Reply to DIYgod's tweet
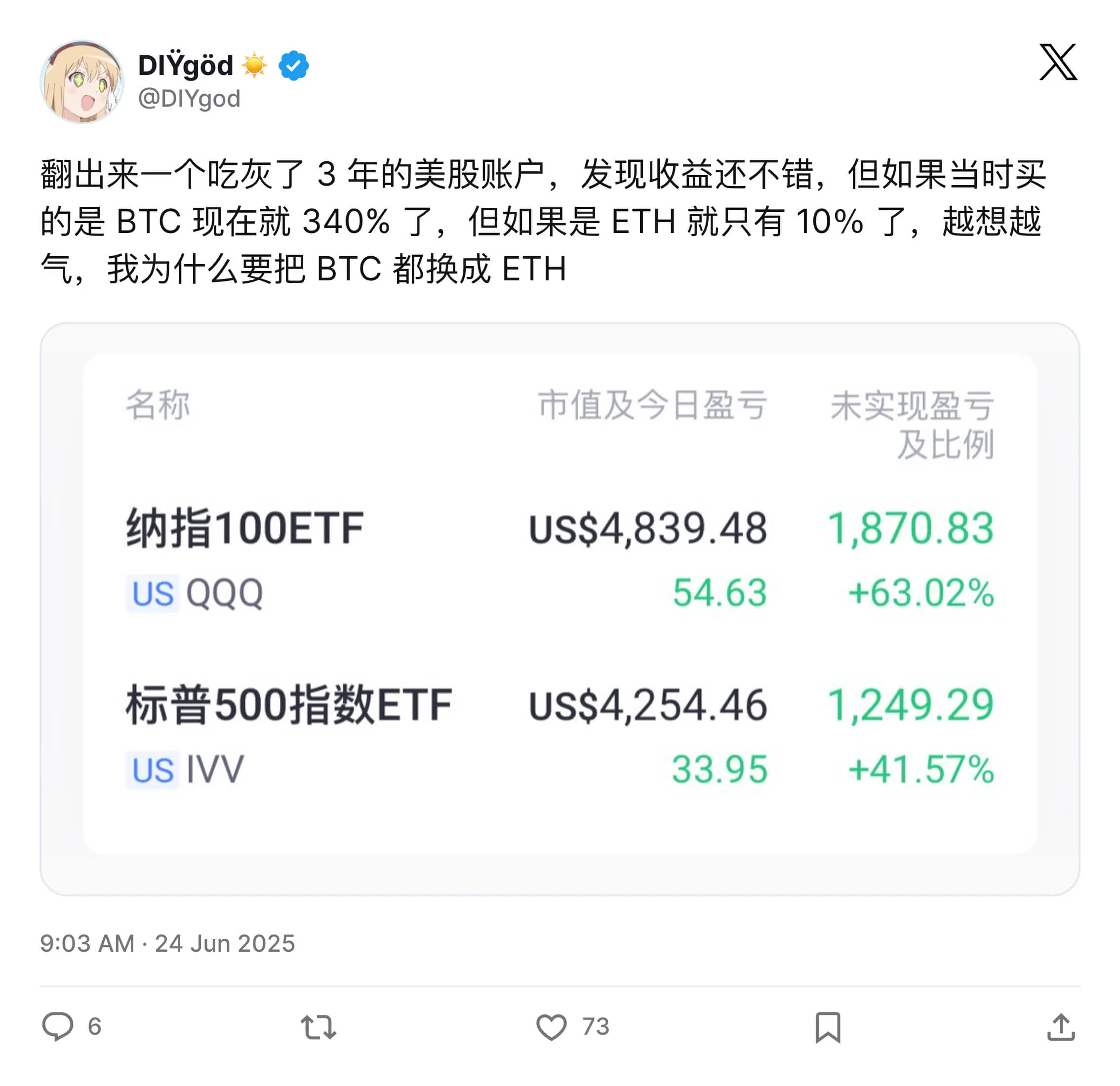Screen dimensions: 1120x1086 [x=58, y=1027]
